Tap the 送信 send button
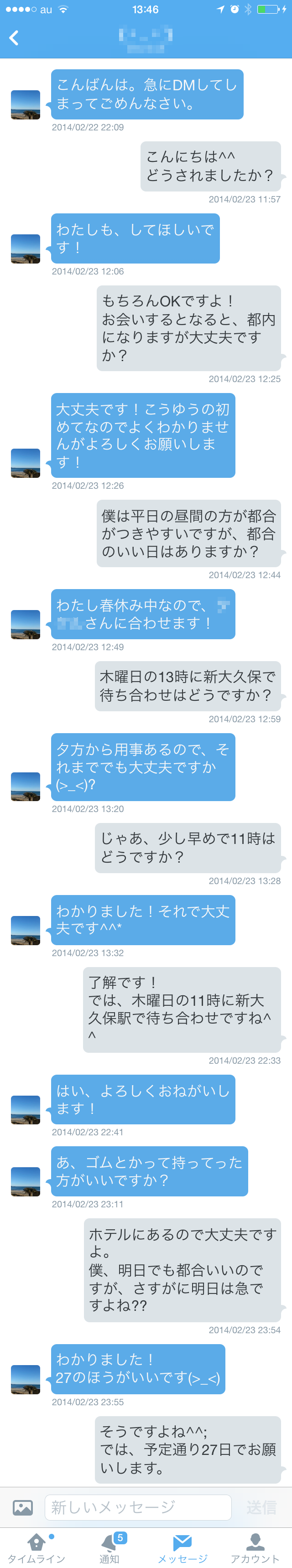This screenshot has height=1568, width=292. pyautogui.click(x=261, y=1507)
